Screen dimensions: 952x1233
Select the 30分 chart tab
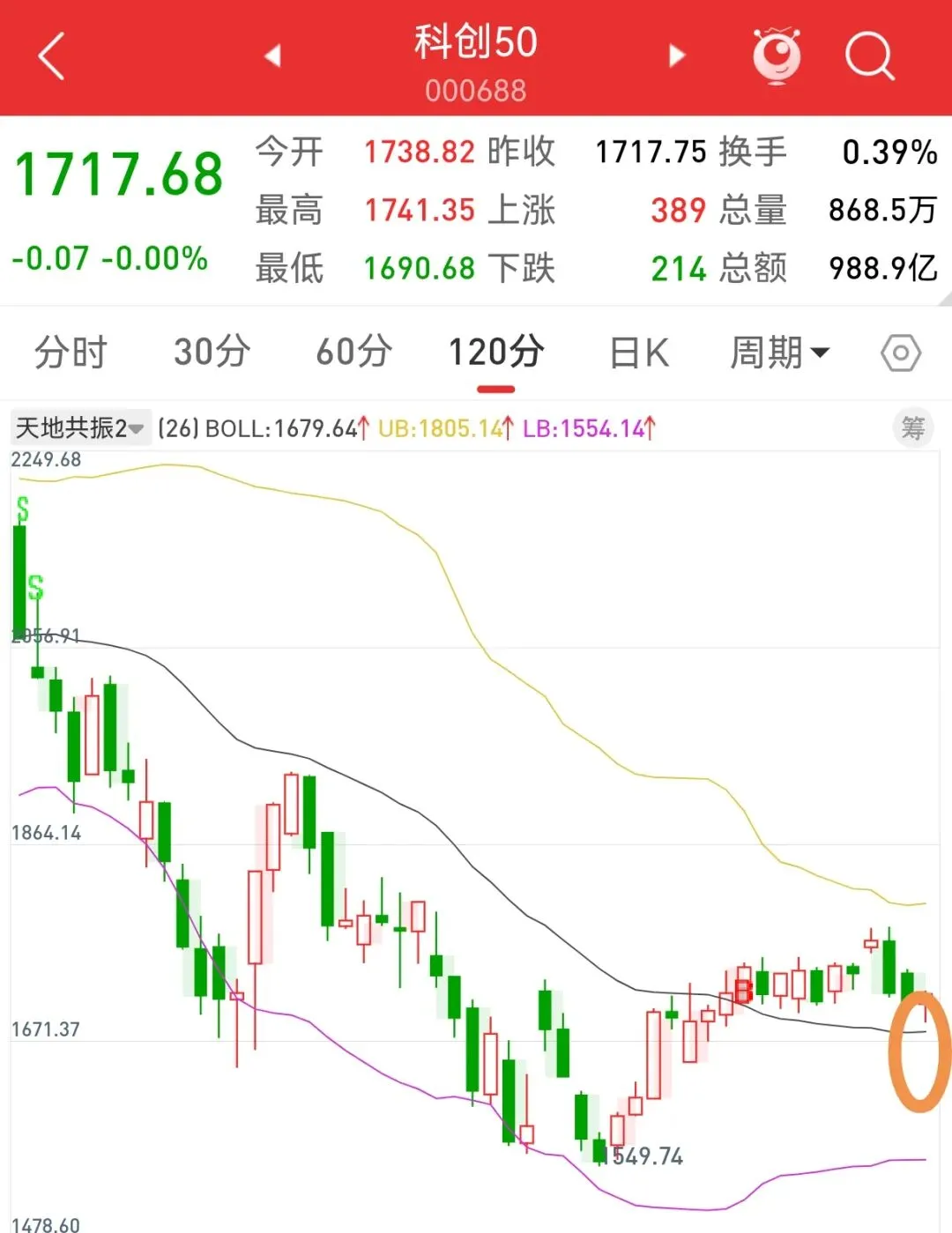(212, 353)
